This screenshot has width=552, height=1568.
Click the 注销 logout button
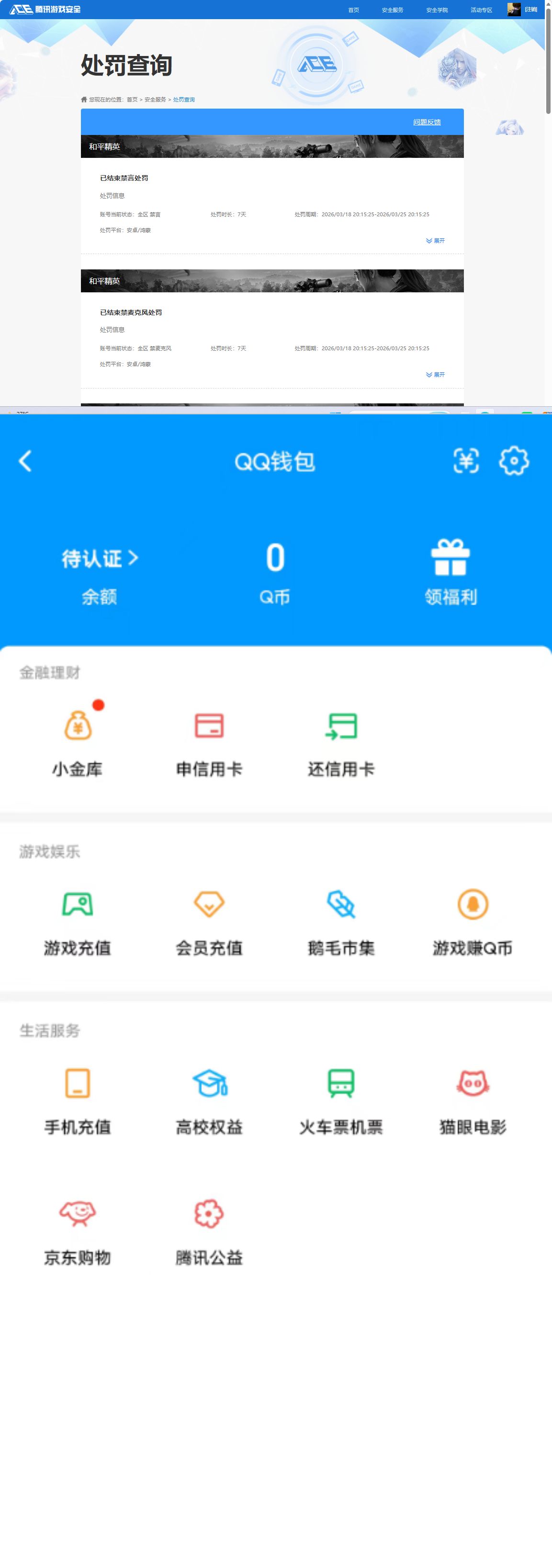coord(529,10)
